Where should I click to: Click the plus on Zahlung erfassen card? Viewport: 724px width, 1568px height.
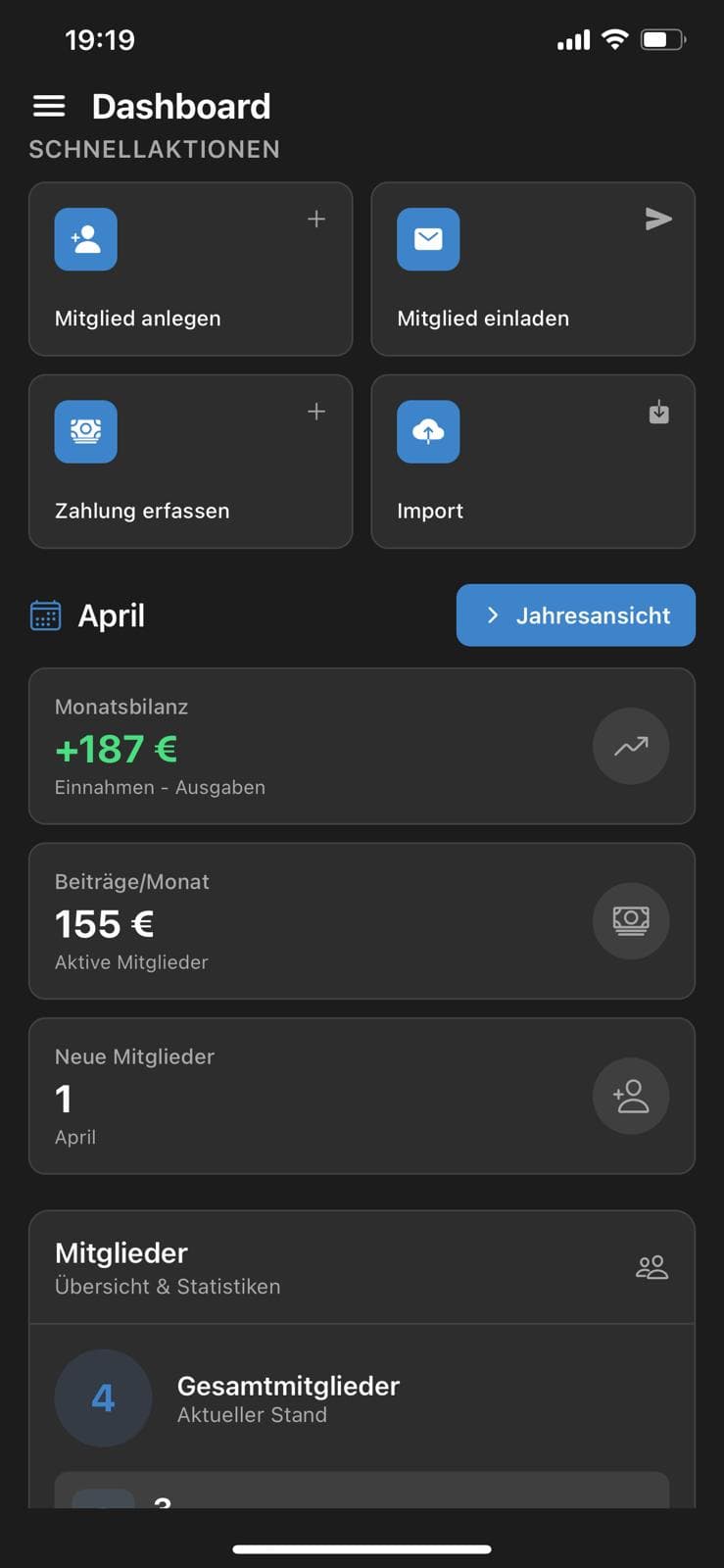(316, 412)
